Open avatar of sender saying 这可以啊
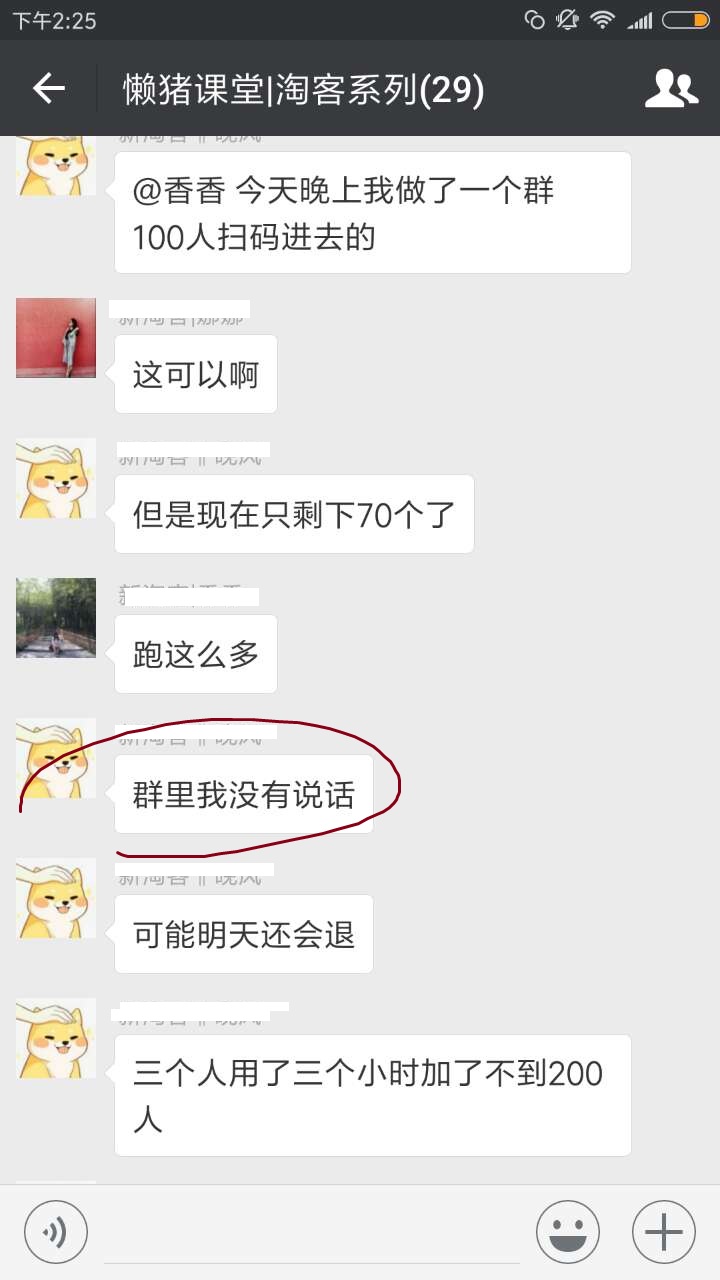 (56, 338)
